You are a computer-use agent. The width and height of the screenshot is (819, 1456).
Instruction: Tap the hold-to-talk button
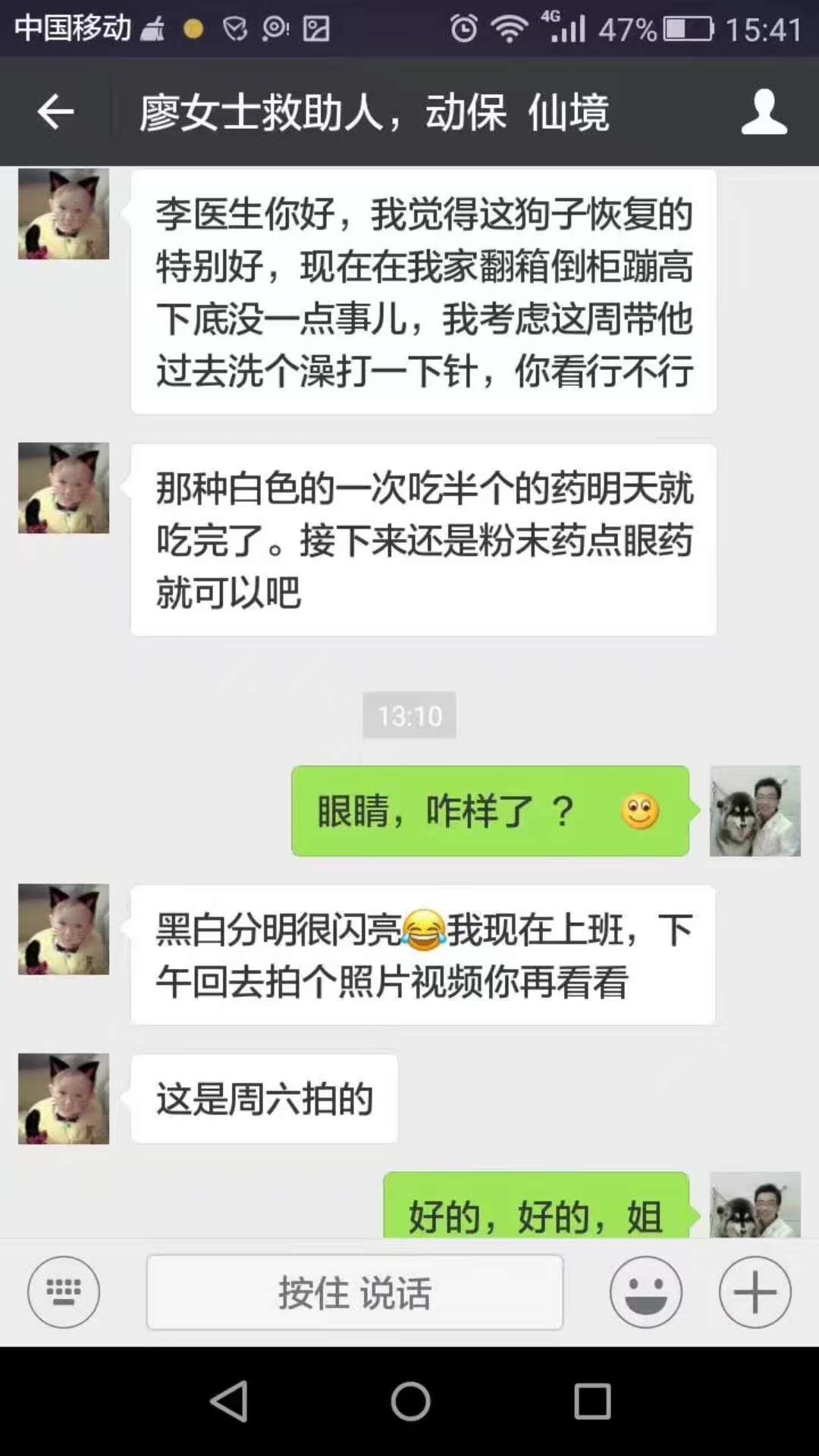[355, 1291]
